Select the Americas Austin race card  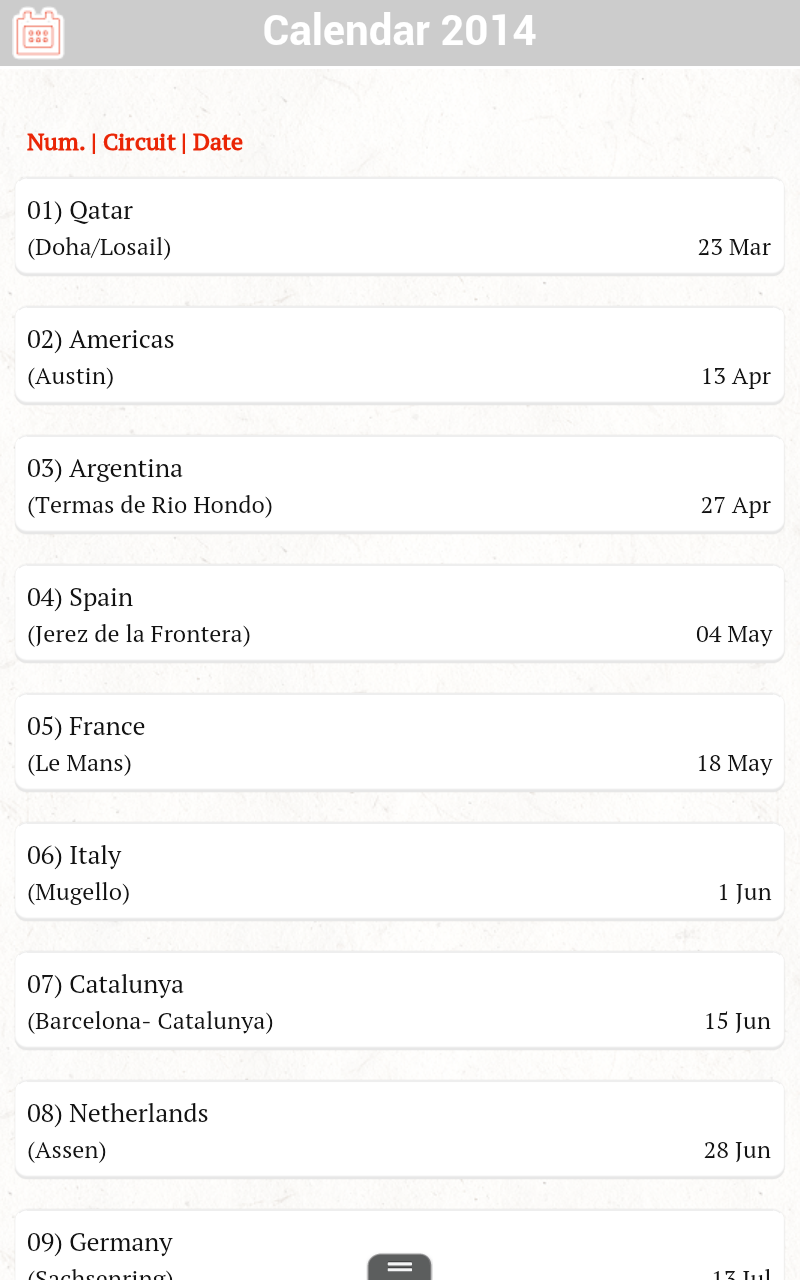pos(399,356)
